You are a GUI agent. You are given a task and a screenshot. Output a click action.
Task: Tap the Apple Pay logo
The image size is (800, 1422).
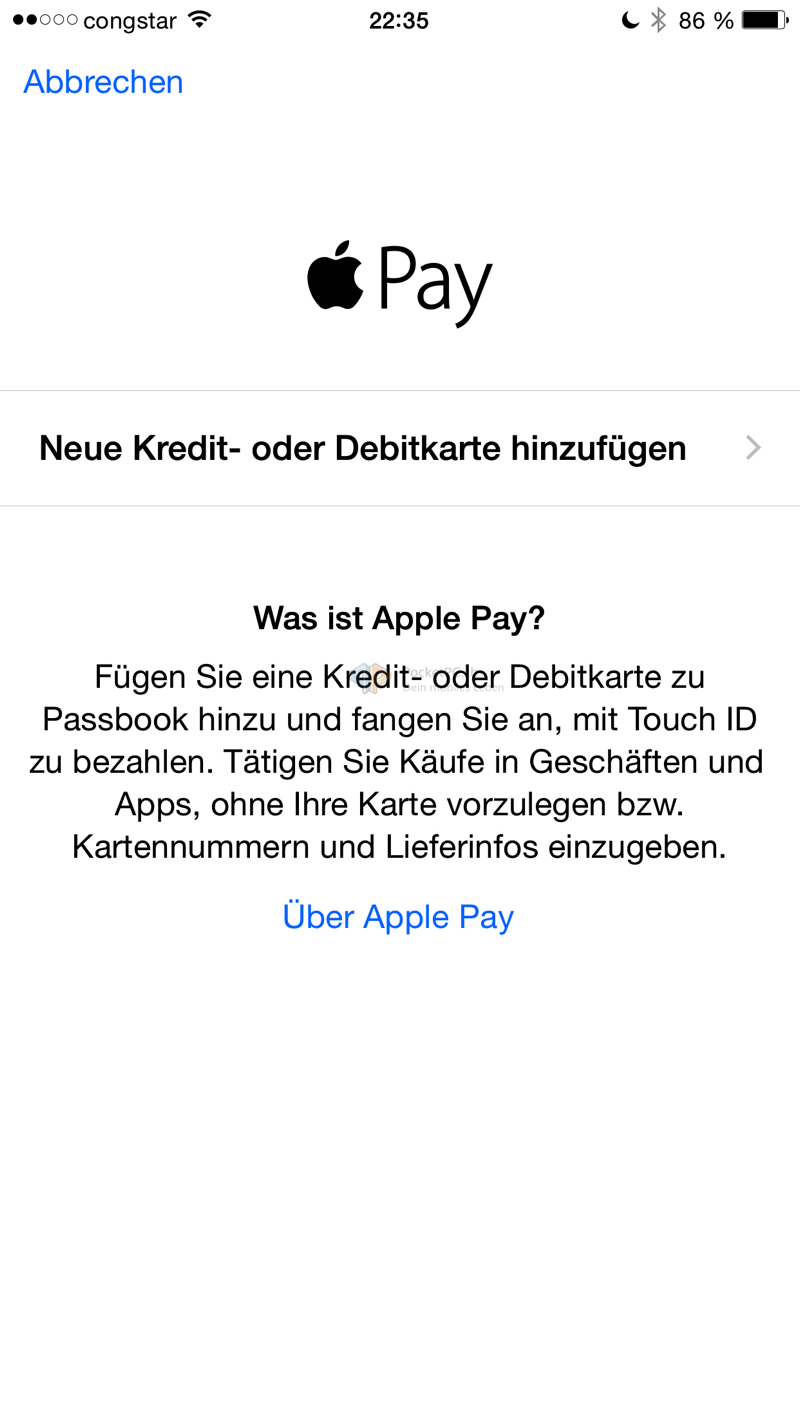coord(399,280)
